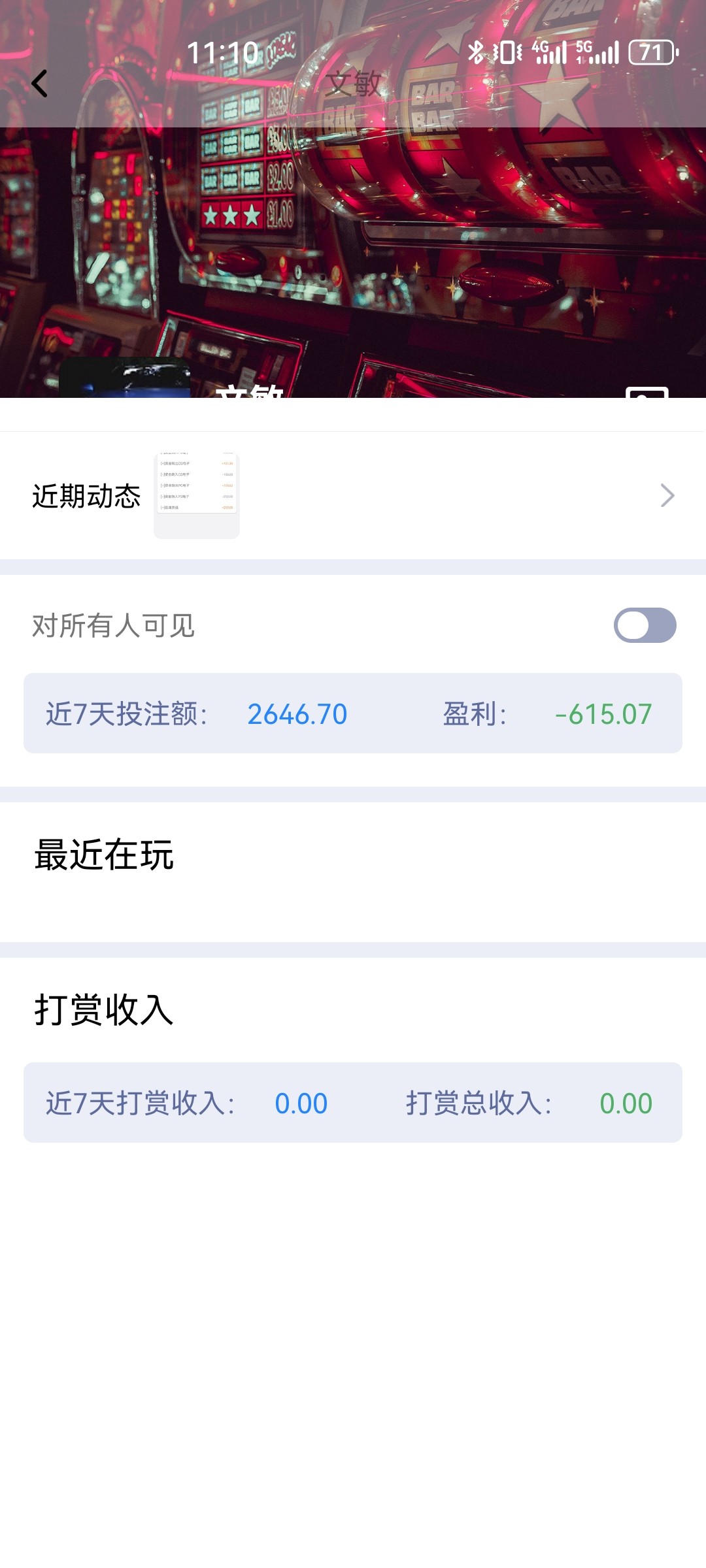Viewport: 706px width, 1568px height.
Task: Expand 近期动态 with the right chevron
Action: 667,495
